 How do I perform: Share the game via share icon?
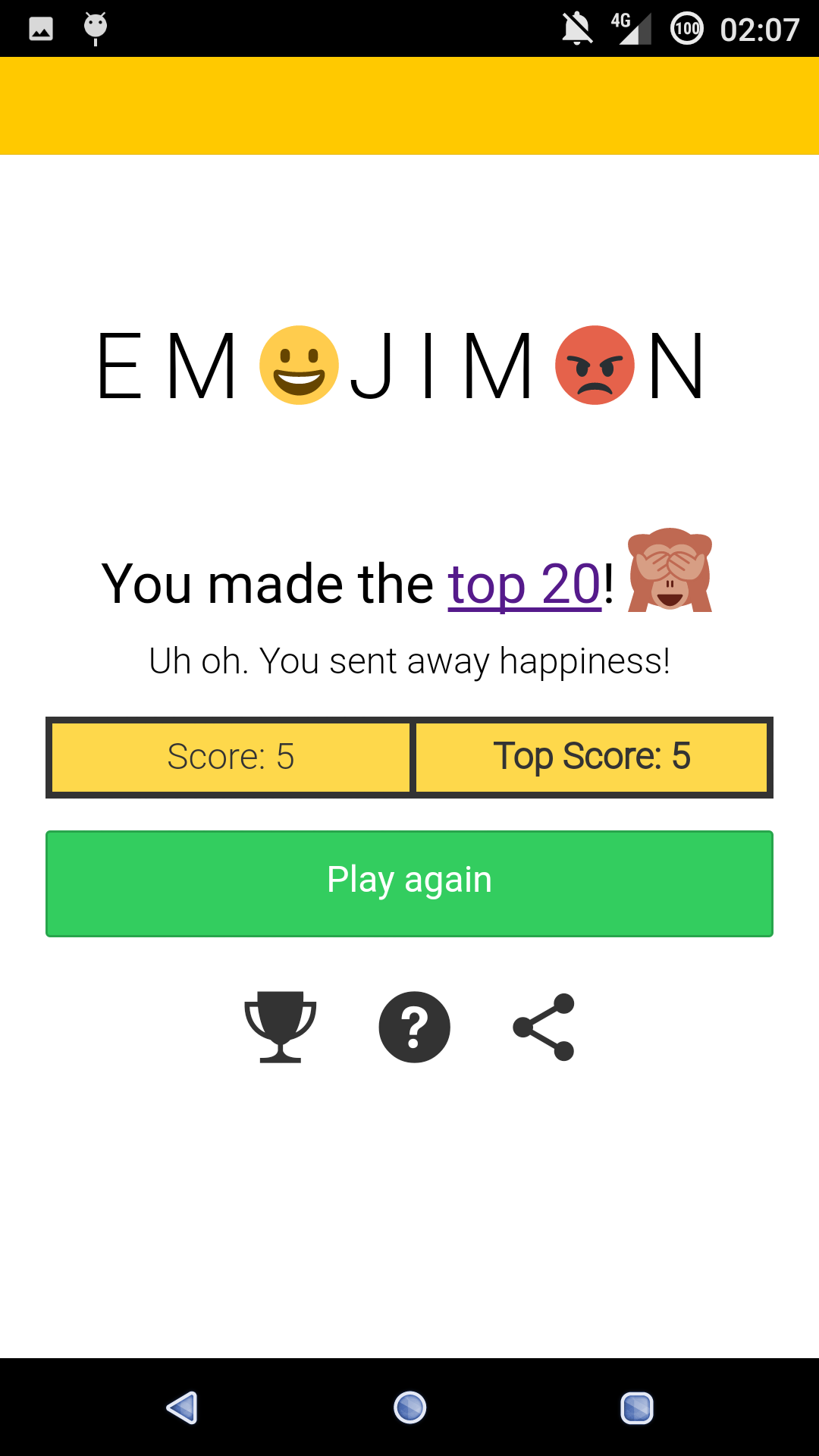(x=544, y=1027)
